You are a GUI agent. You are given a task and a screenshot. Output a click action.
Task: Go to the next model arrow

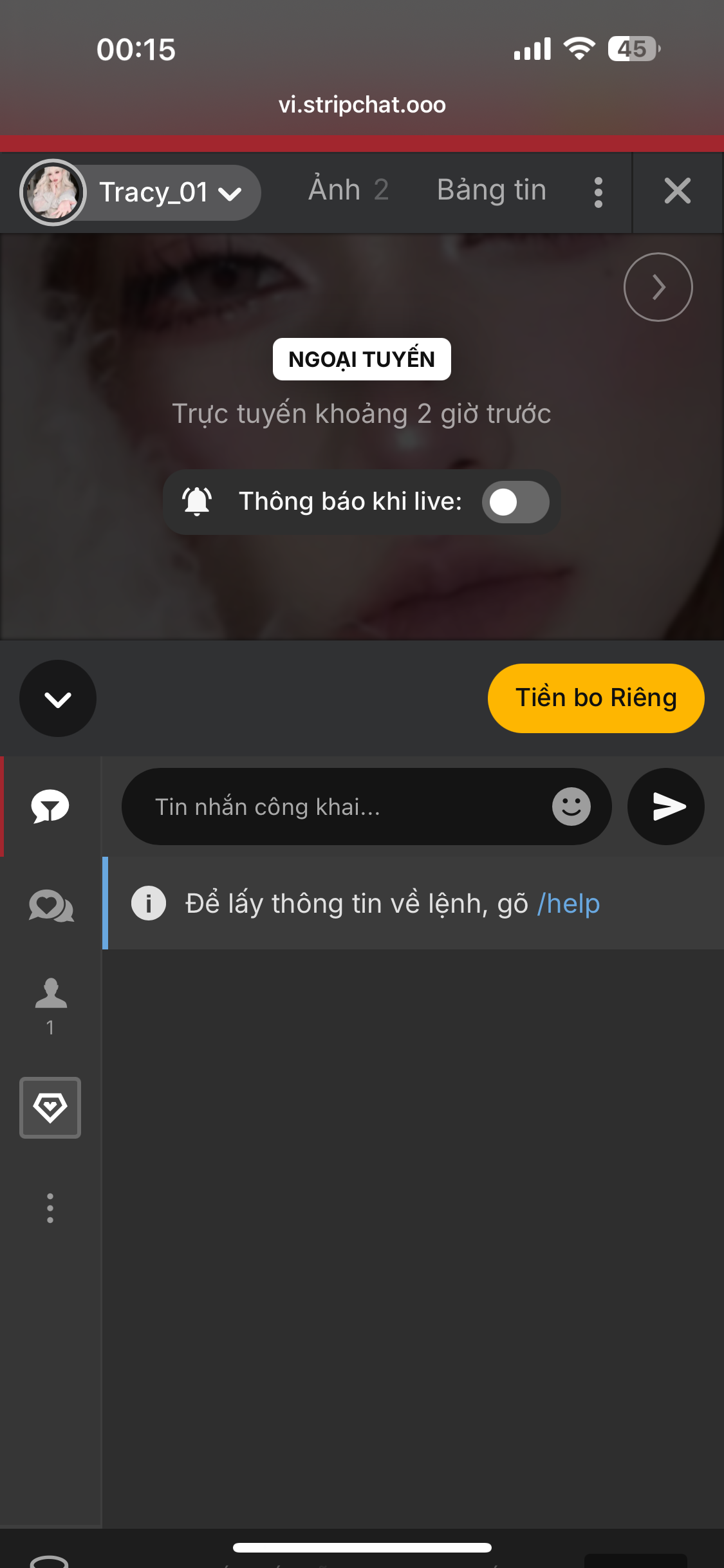(658, 287)
